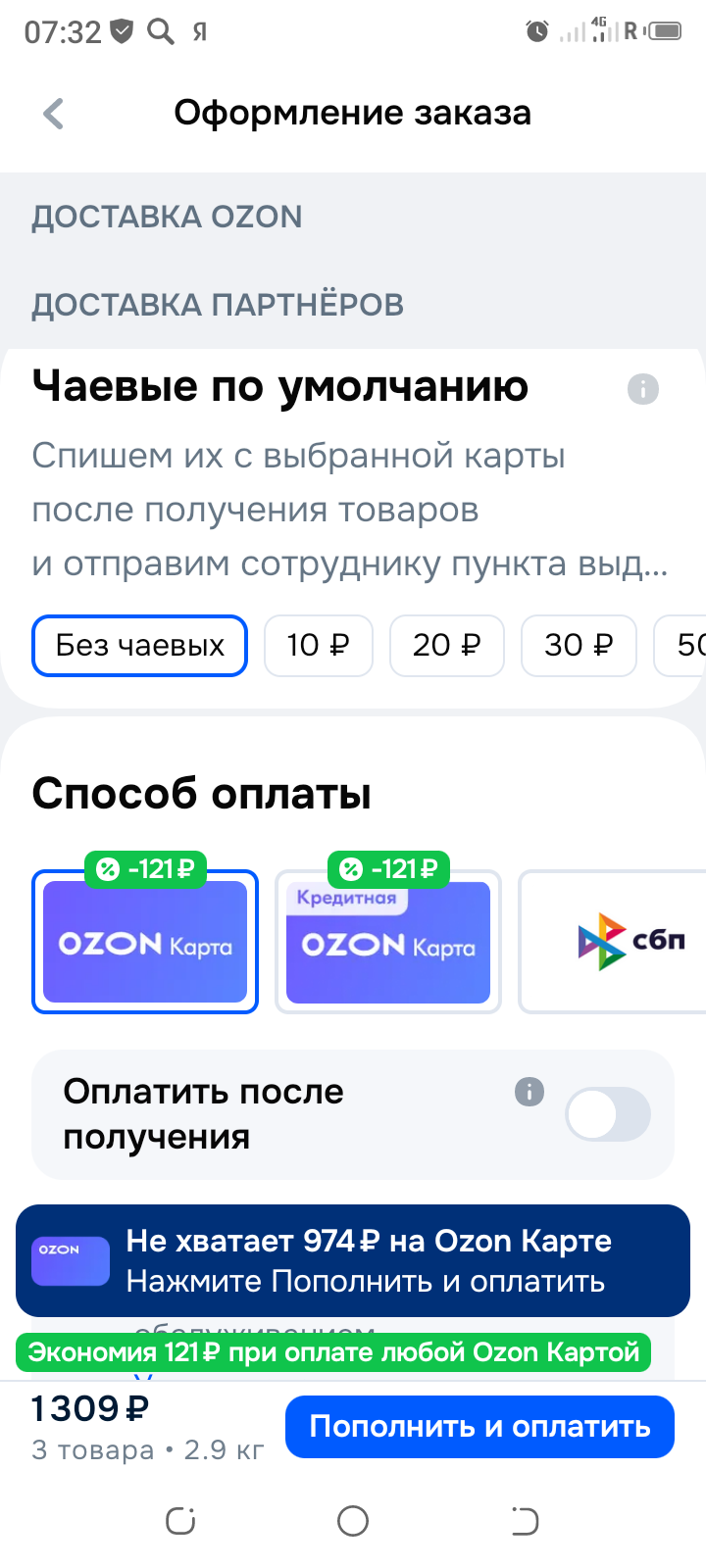Image resolution: width=706 pixels, height=1568 pixels.
Task: Select Ozon Карта as payment method
Action: pyautogui.click(x=145, y=943)
